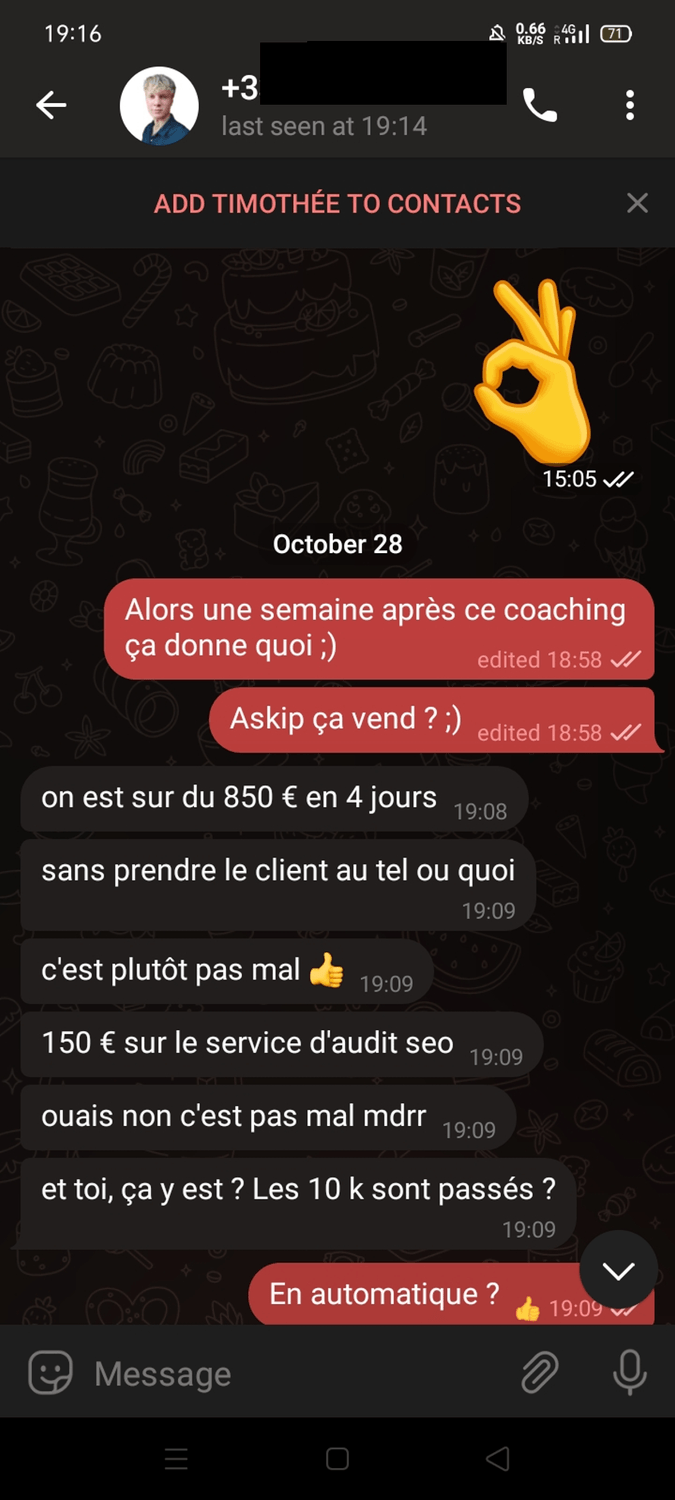Viewport: 675px width, 1500px height.
Task: Dismiss the add to contacts banner
Action: click(x=637, y=204)
